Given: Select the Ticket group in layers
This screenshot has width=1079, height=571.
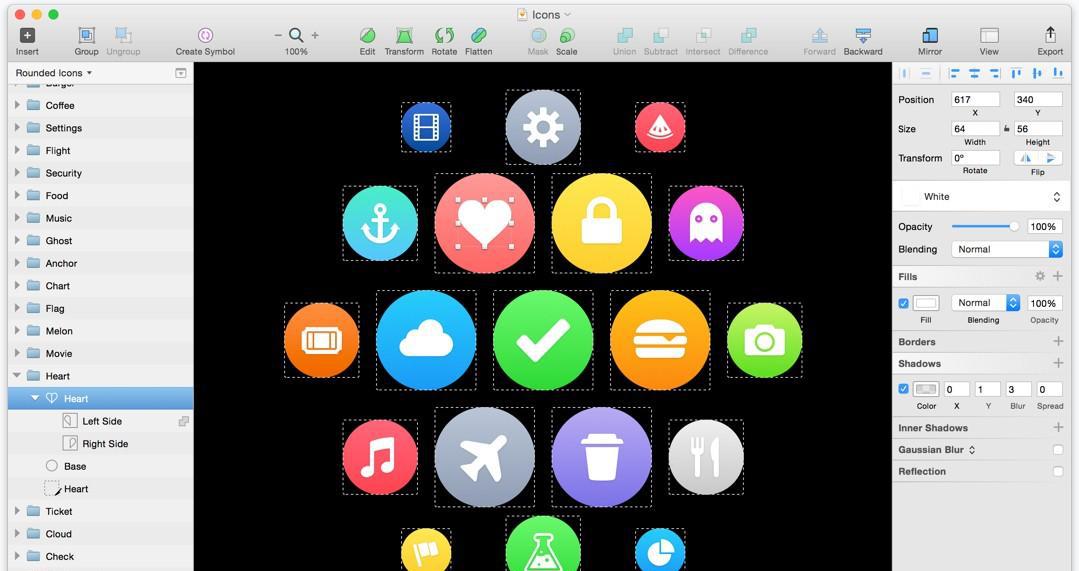Looking at the screenshot, I should tap(59, 511).
